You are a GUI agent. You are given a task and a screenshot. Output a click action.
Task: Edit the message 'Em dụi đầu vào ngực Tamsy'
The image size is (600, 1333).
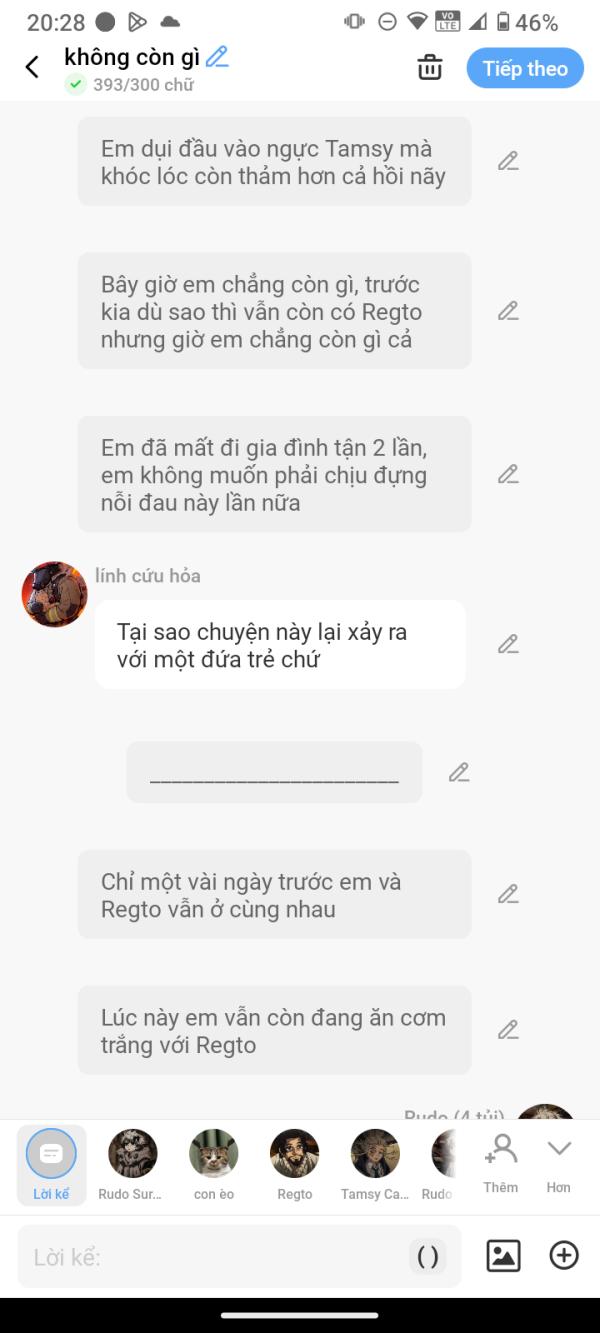coord(508,161)
